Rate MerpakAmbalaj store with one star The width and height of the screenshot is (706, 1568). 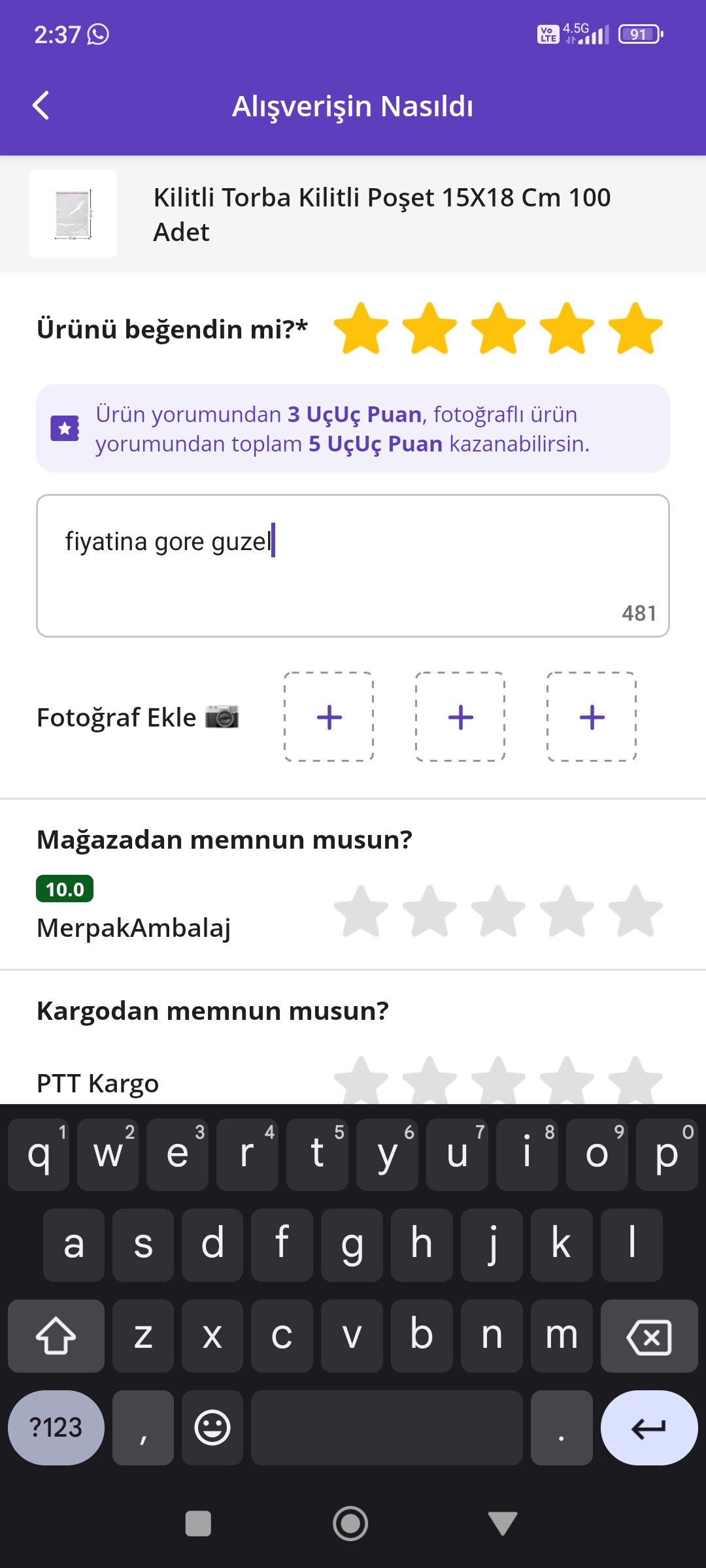click(361, 911)
